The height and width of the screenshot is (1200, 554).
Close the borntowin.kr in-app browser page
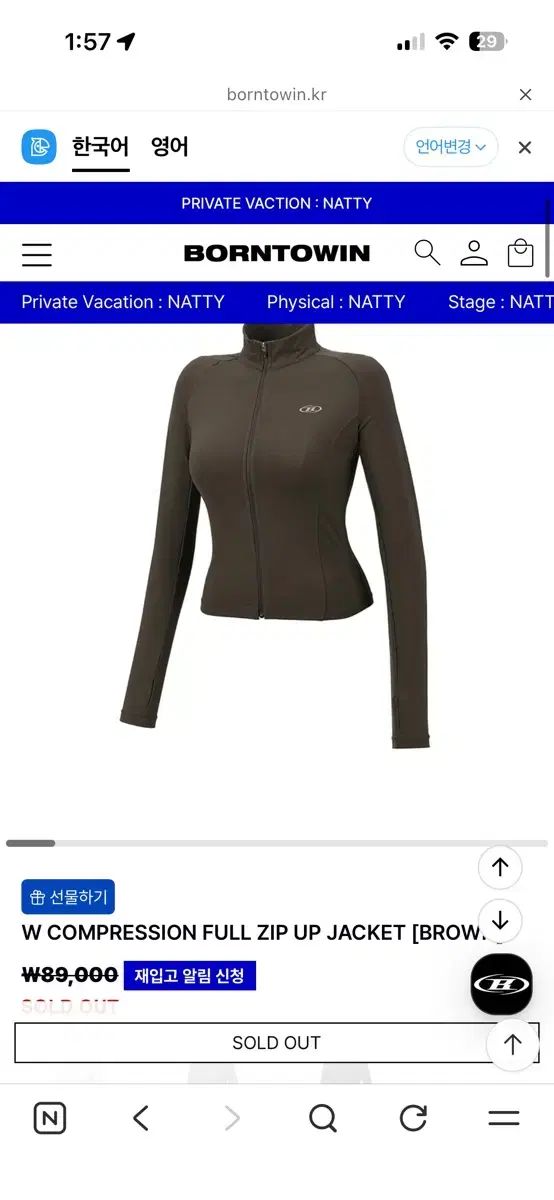click(525, 95)
